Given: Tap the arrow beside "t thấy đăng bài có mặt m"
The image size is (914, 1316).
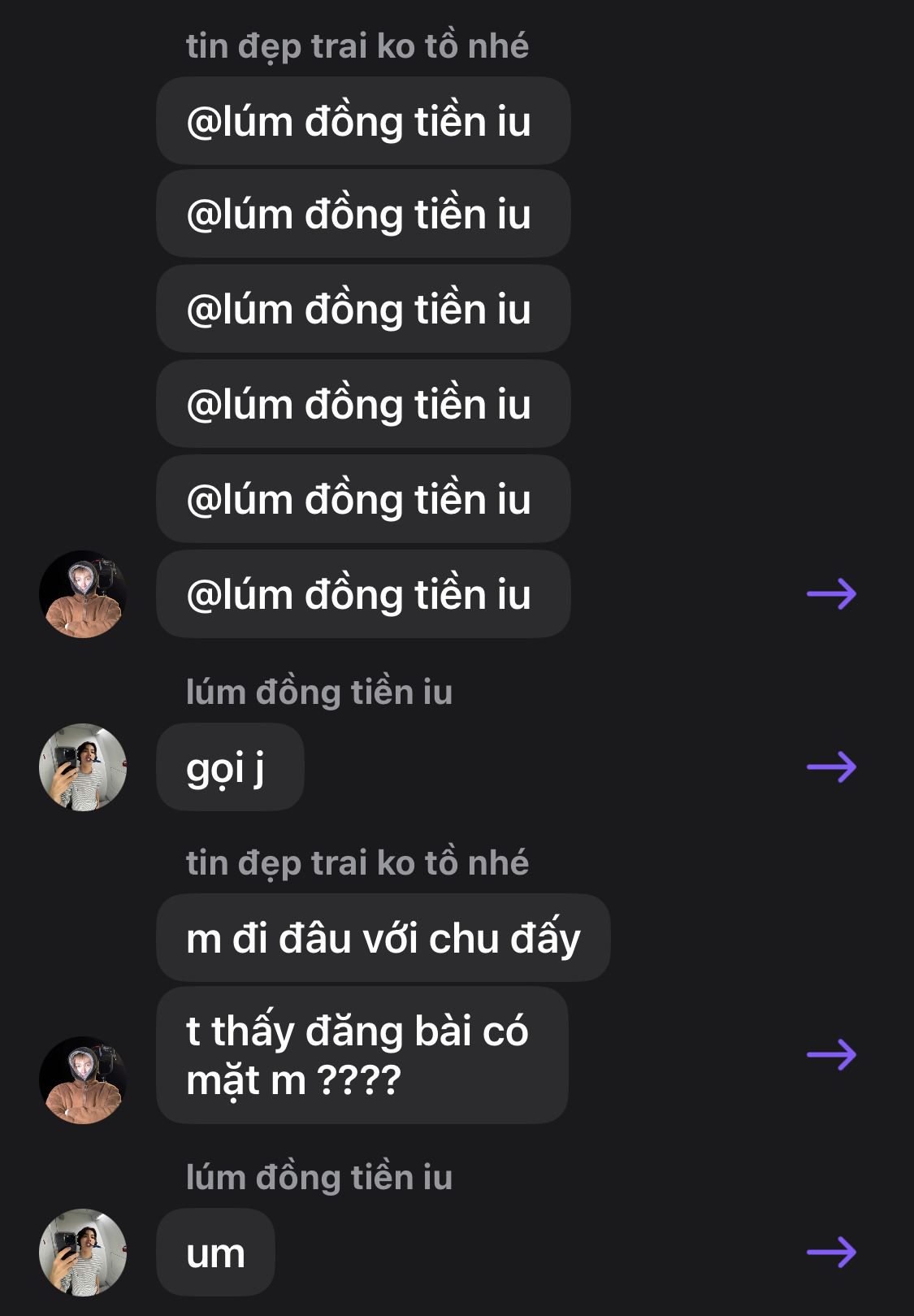Looking at the screenshot, I should [831, 1054].
